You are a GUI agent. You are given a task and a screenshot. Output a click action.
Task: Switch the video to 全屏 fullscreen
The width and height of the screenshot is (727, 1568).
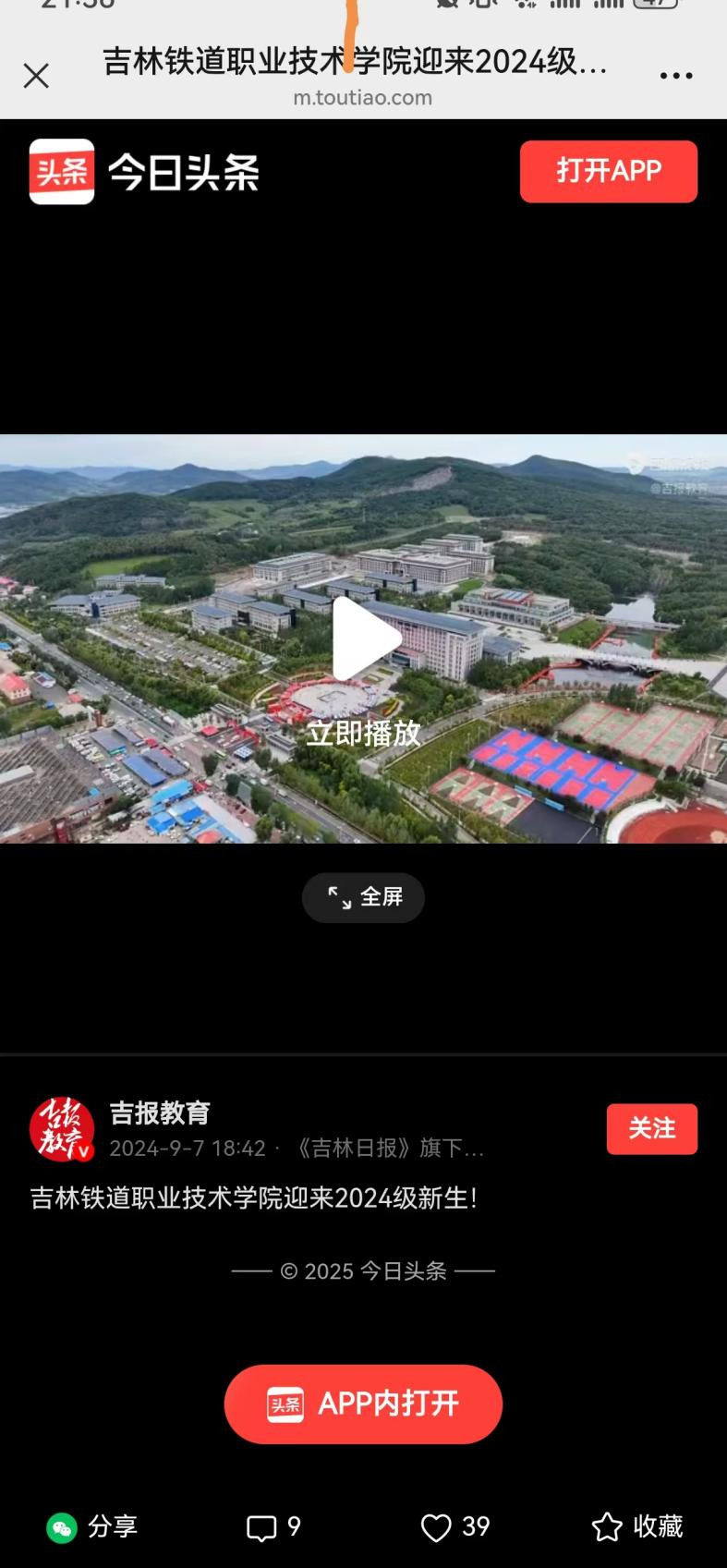[x=363, y=897]
